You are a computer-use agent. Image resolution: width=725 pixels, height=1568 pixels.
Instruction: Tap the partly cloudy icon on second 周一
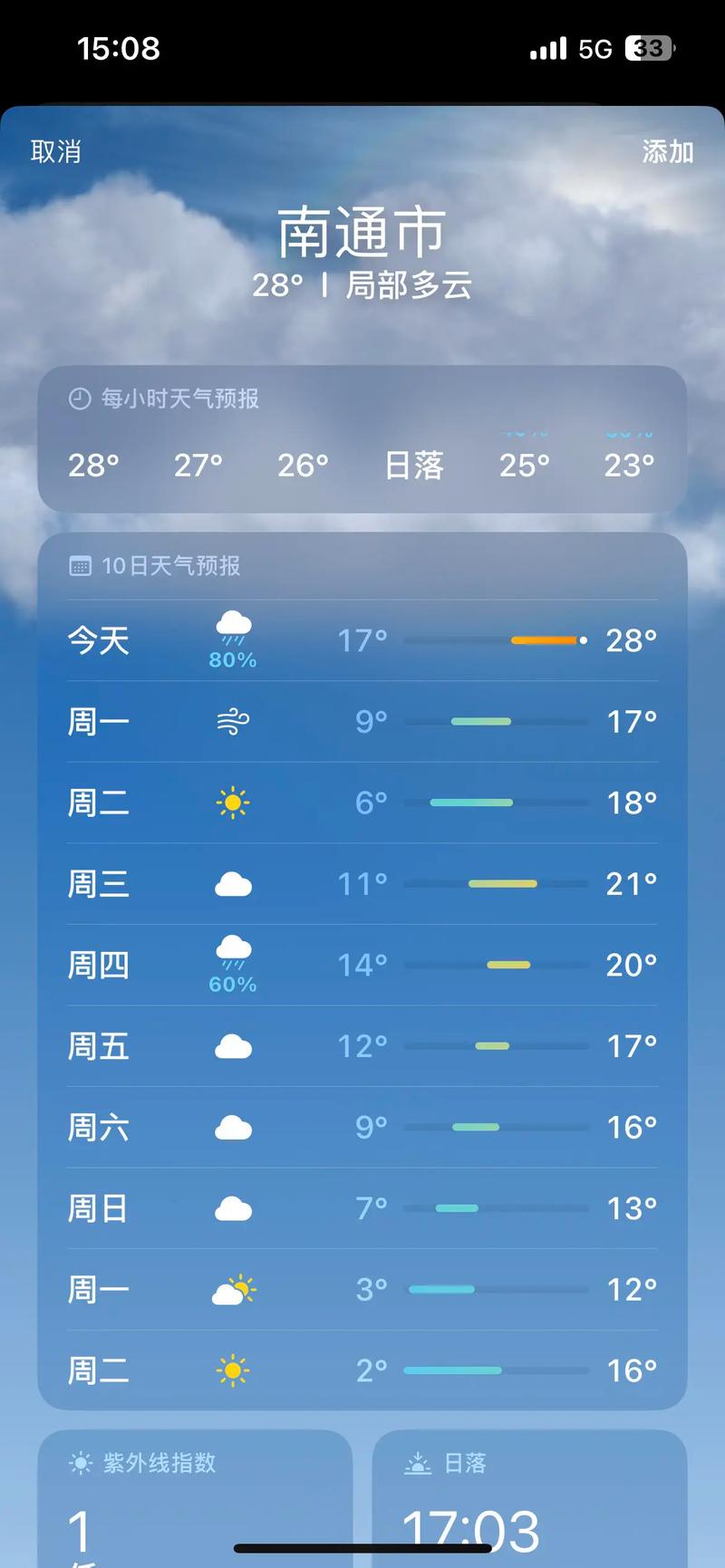pyautogui.click(x=233, y=1289)
